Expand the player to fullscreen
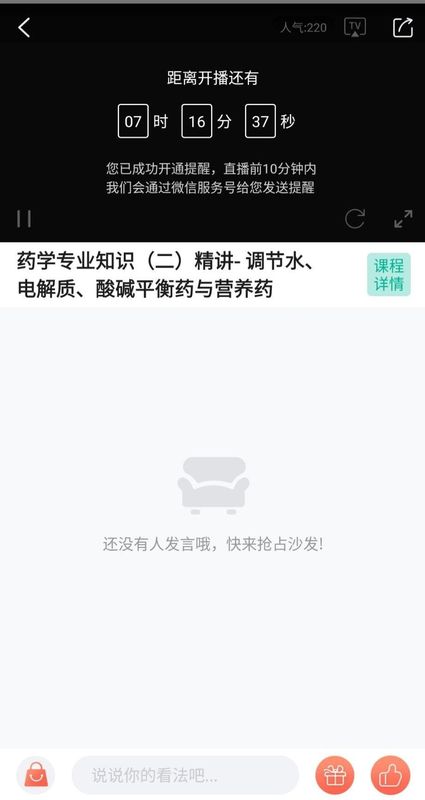The width and height of the screenshot is (425, 800). point(404,218)
